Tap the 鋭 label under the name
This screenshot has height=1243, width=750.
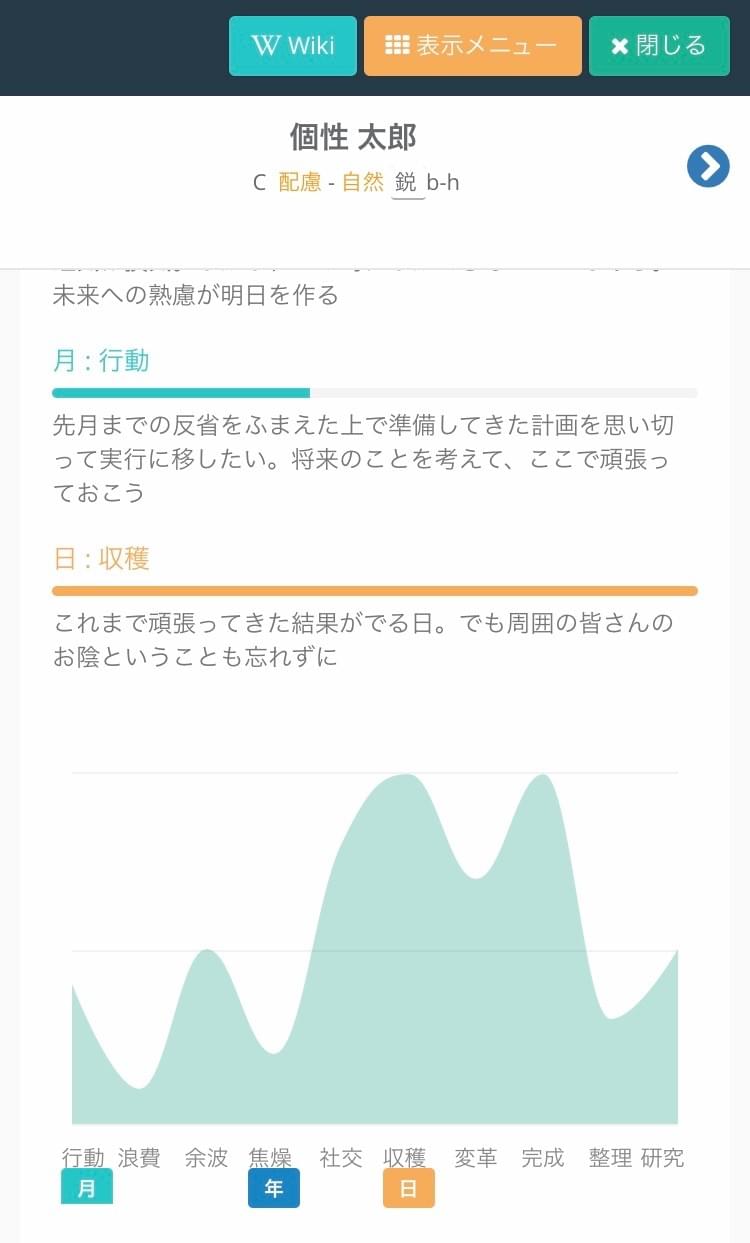click(406, 182)
